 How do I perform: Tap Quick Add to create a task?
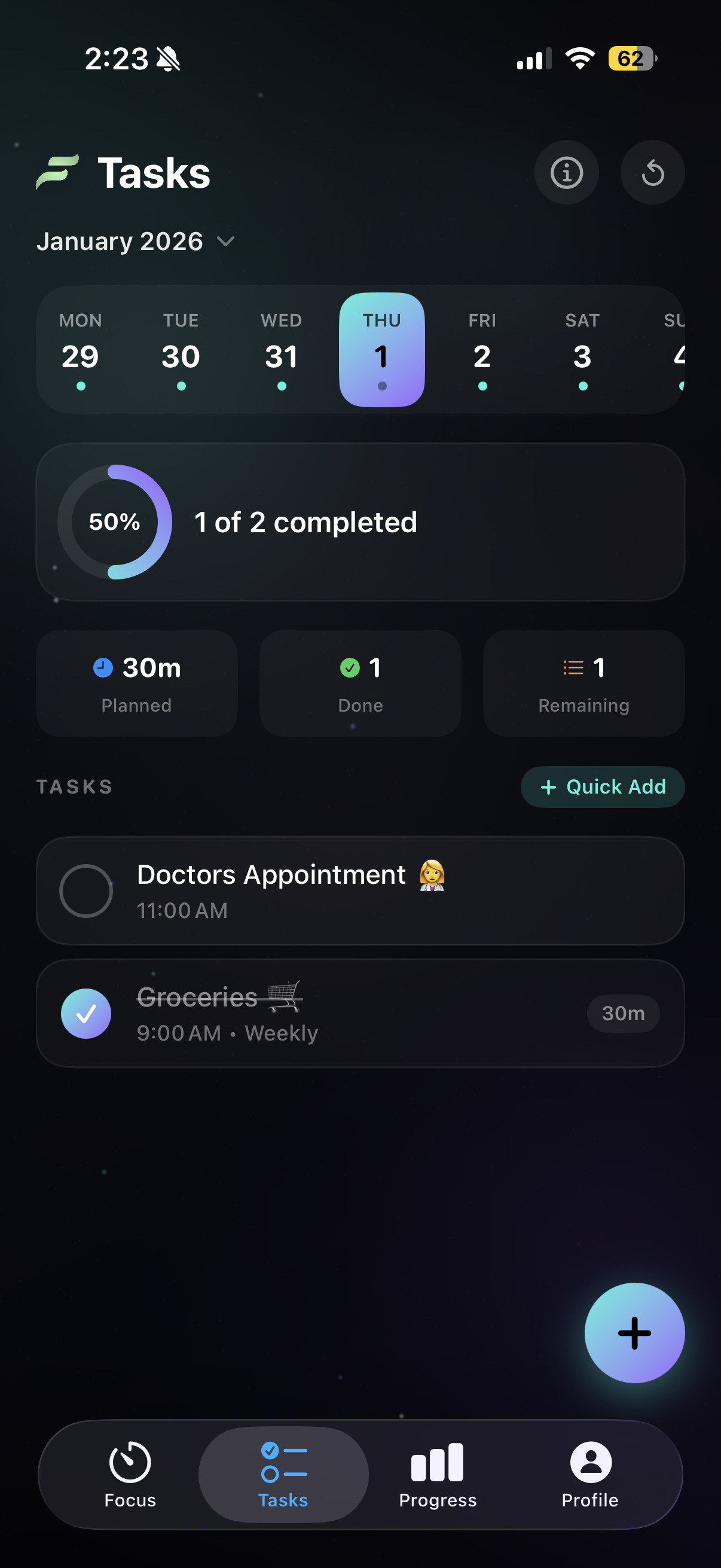(603, 787)
